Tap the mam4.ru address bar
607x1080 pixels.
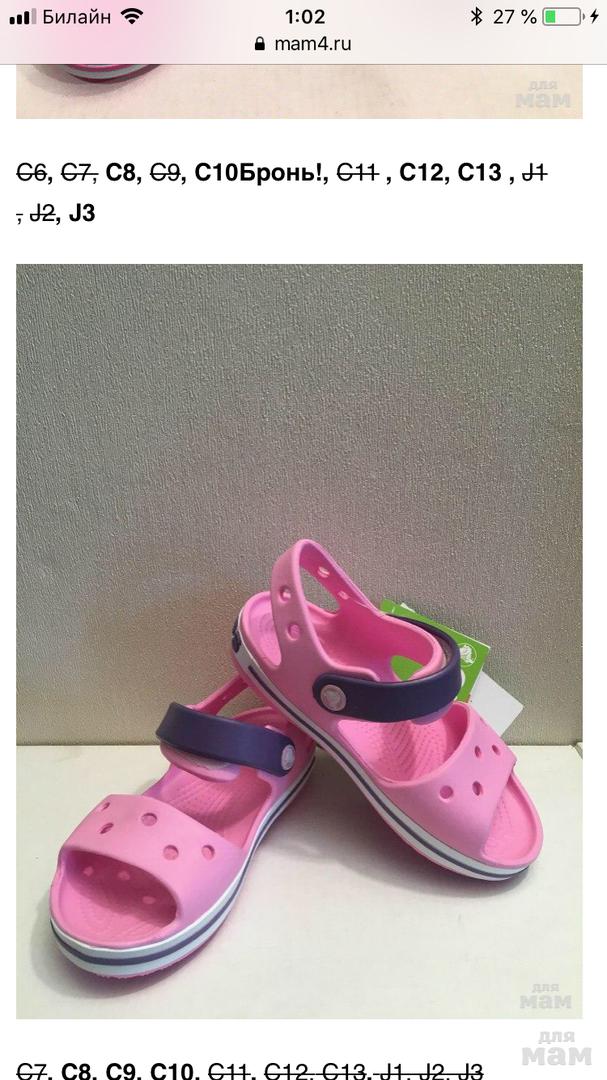(x=304, y=44)
